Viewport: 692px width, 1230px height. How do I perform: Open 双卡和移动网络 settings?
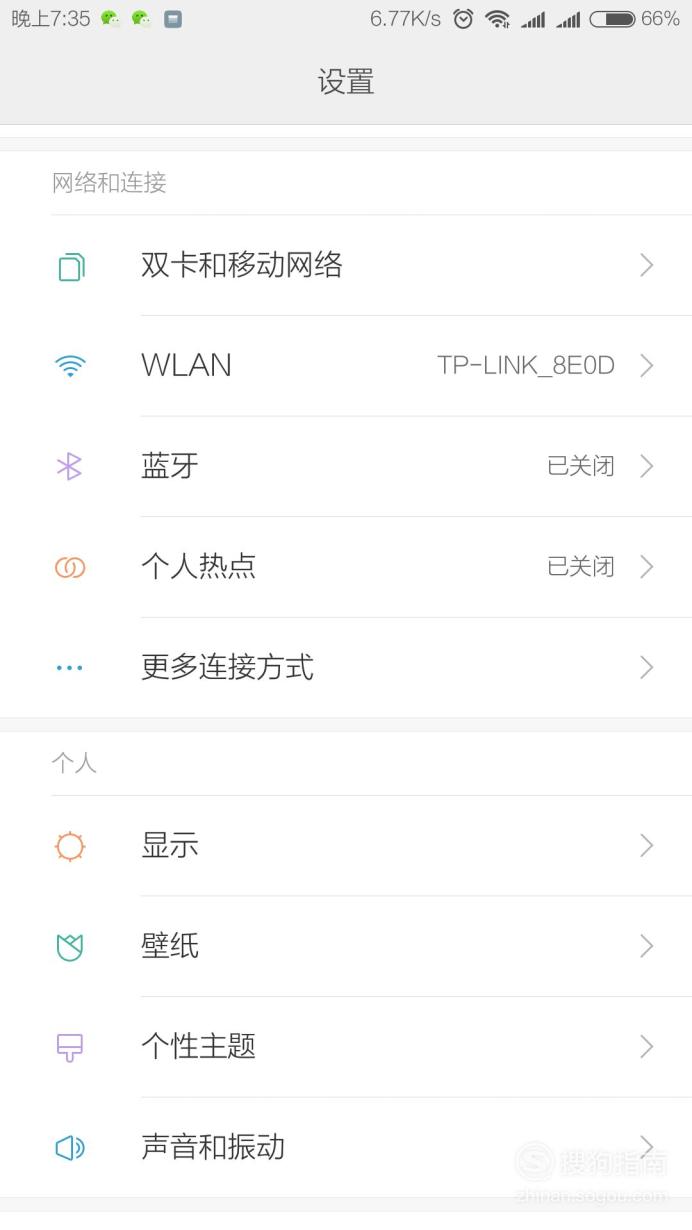pos(346,265)
